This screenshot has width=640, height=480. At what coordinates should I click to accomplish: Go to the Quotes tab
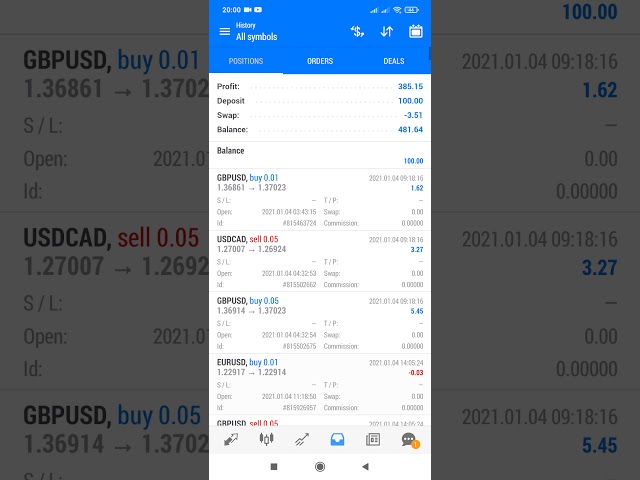coord(231,439)
